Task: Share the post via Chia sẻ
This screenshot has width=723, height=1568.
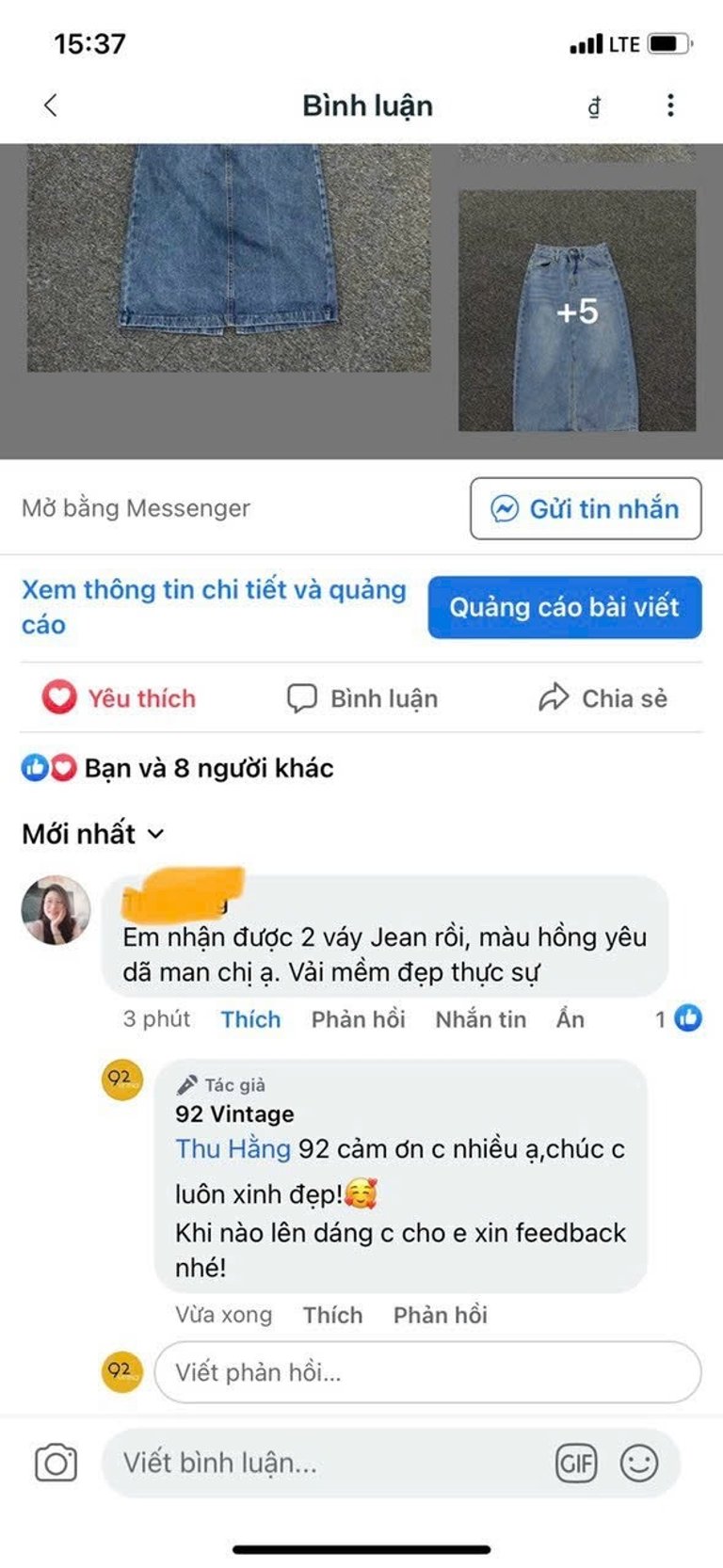Action: (602, 698)
